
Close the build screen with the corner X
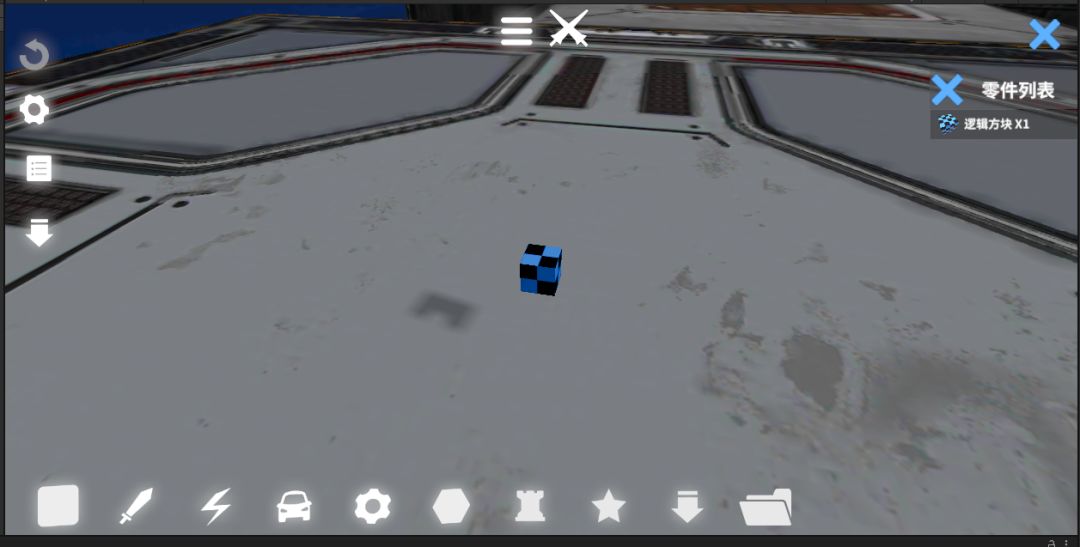click(1044, 35)
